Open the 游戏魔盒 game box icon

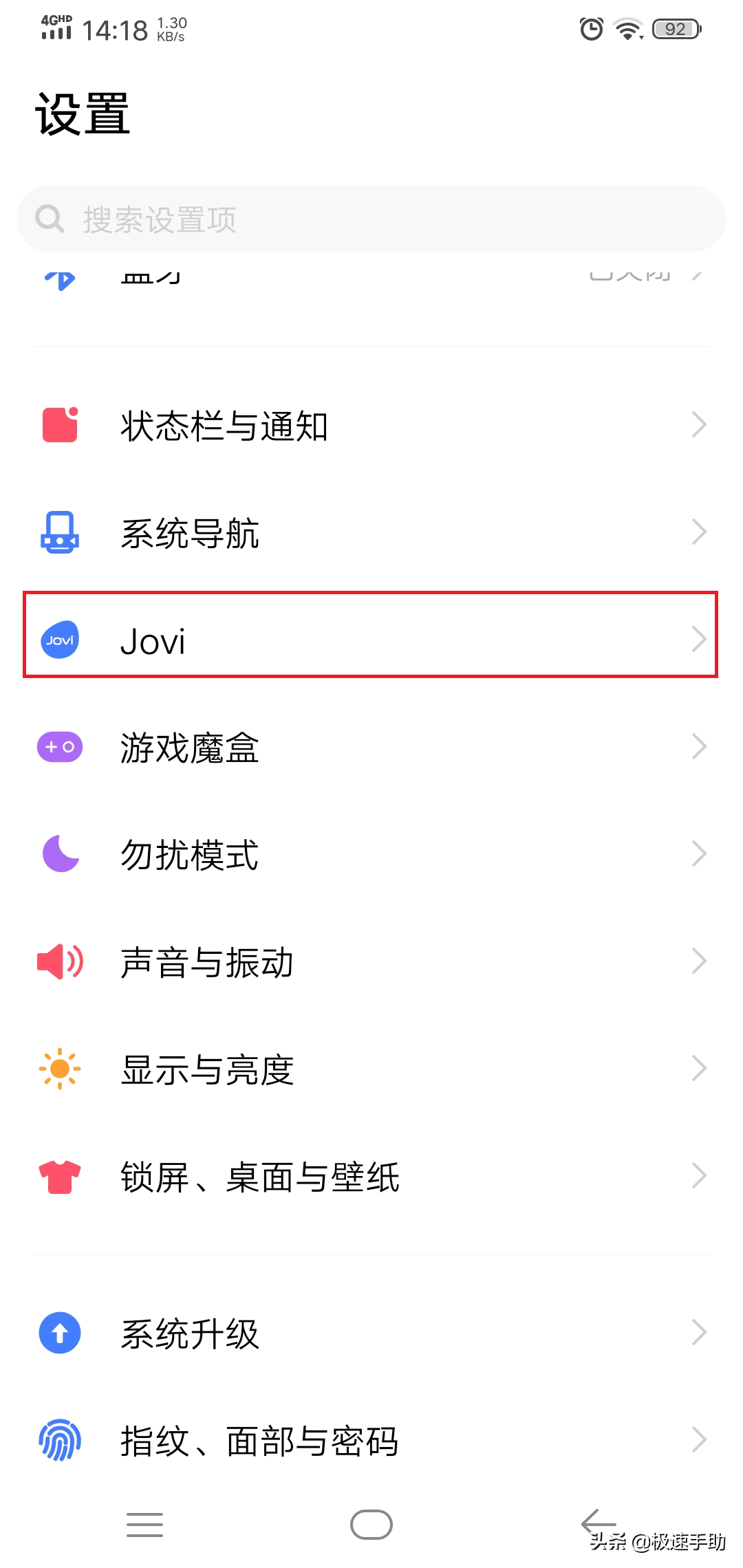(61, 746)
